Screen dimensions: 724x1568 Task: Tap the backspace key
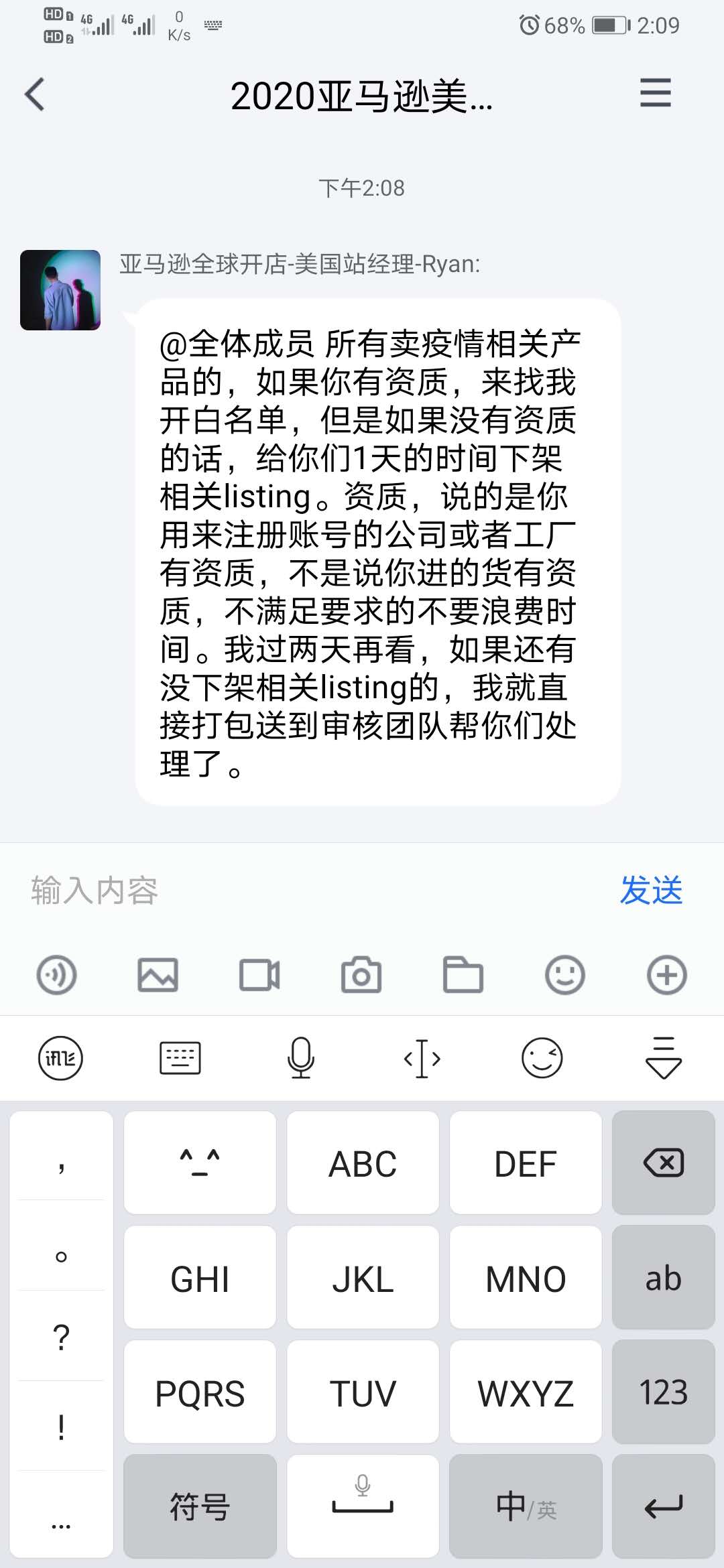click(664, 1163)
